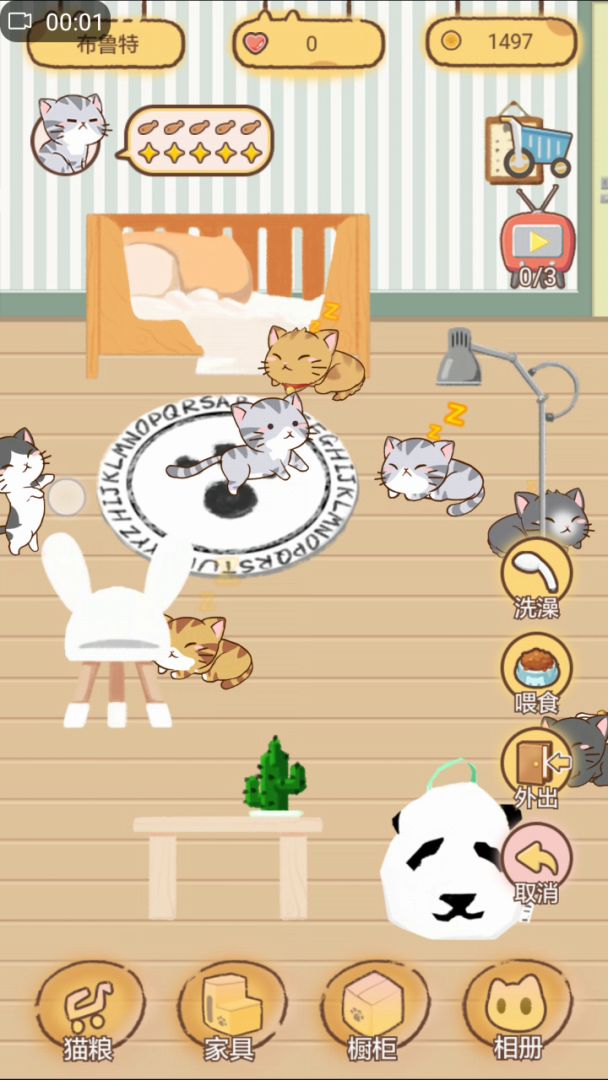The width and height of the screenshot is (608, 1080).
Task: Select the gray tabby on the rug
Action: (268, 440)
